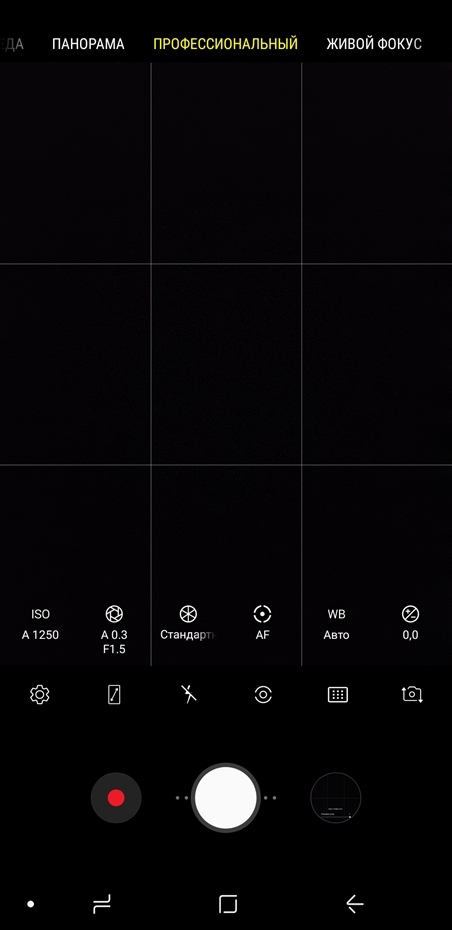Open the WB white balance setting
Viewport: 452px width, 930px height.
336,624
